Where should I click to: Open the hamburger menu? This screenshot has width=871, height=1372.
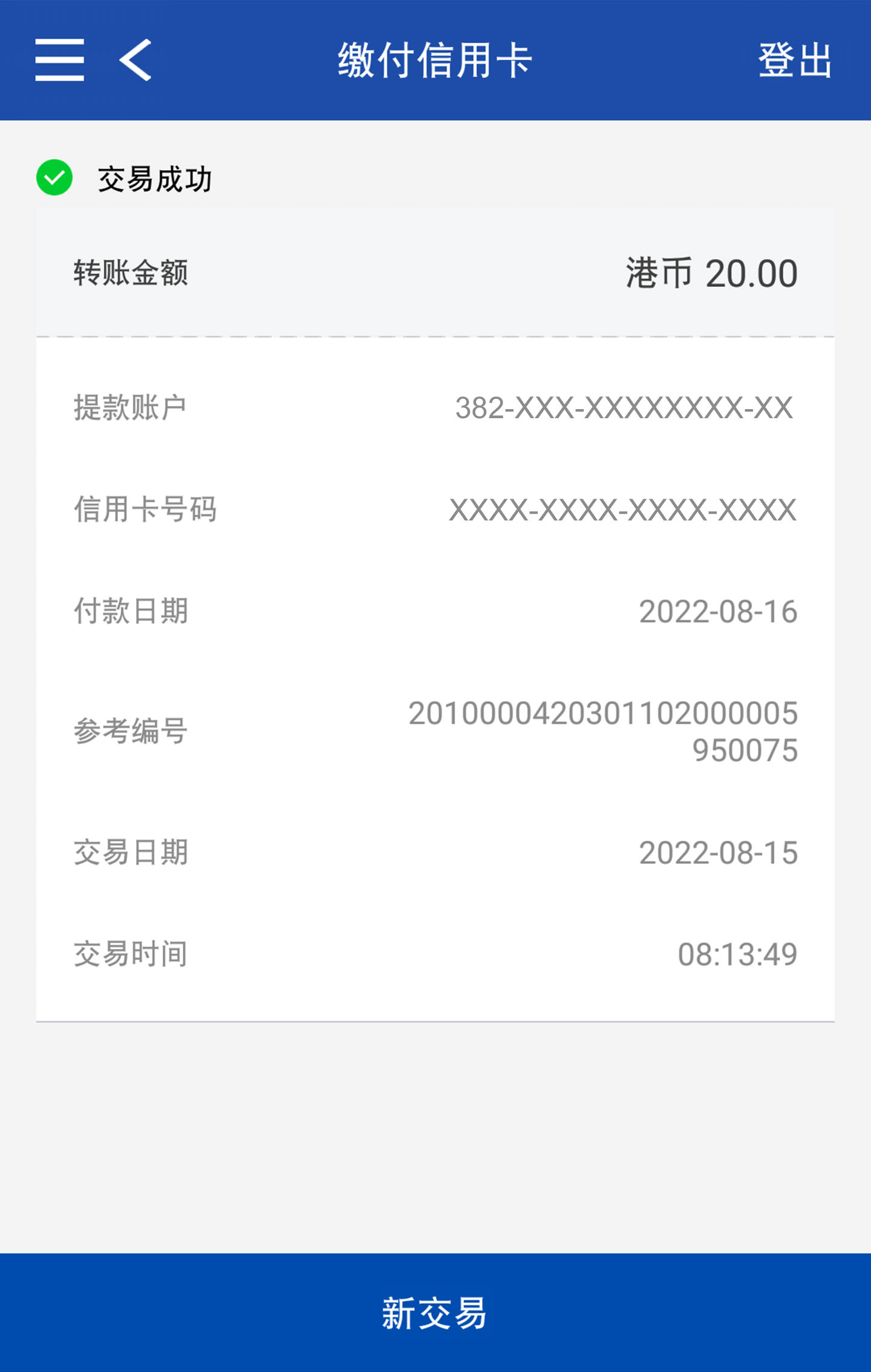[x=59, y=60]
